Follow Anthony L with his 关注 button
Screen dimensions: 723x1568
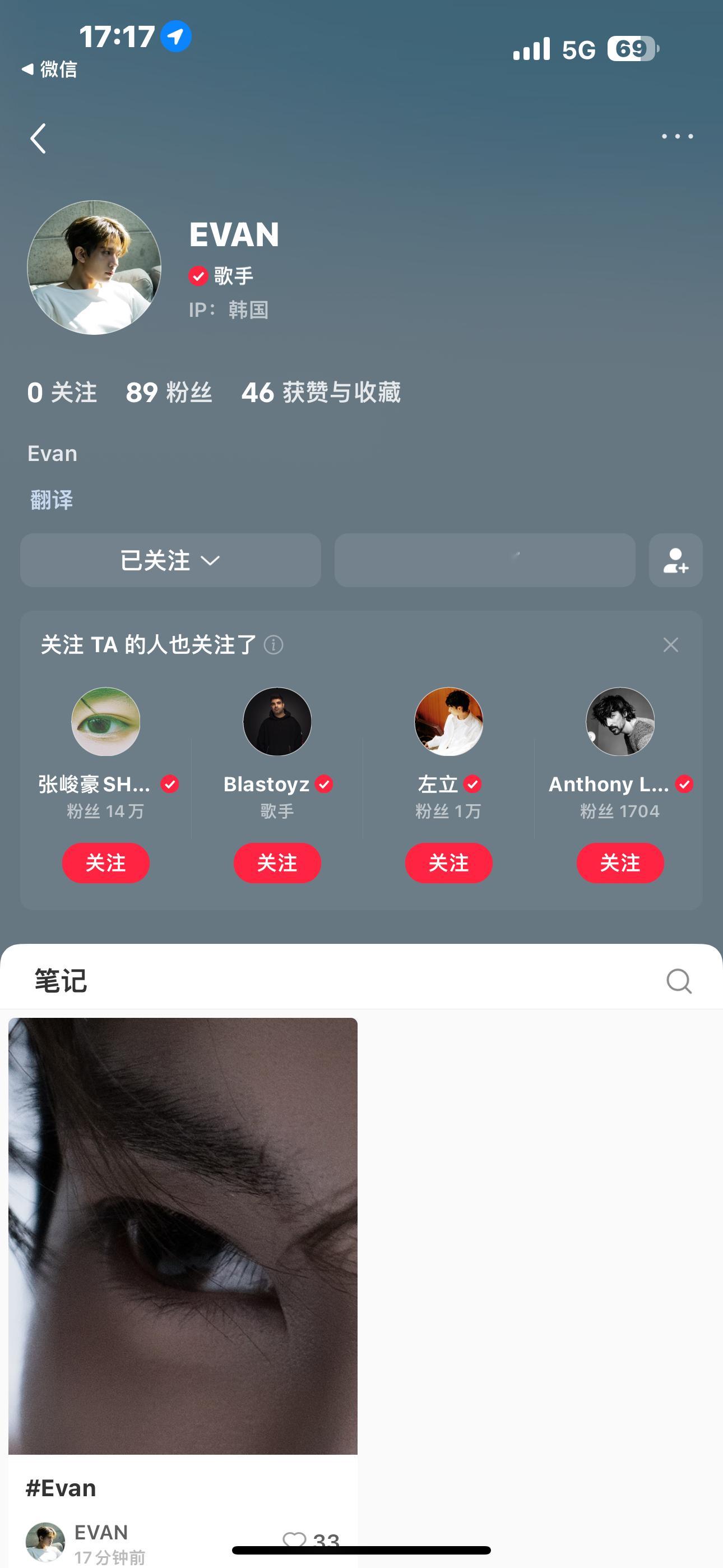click(x=619, y=863)
